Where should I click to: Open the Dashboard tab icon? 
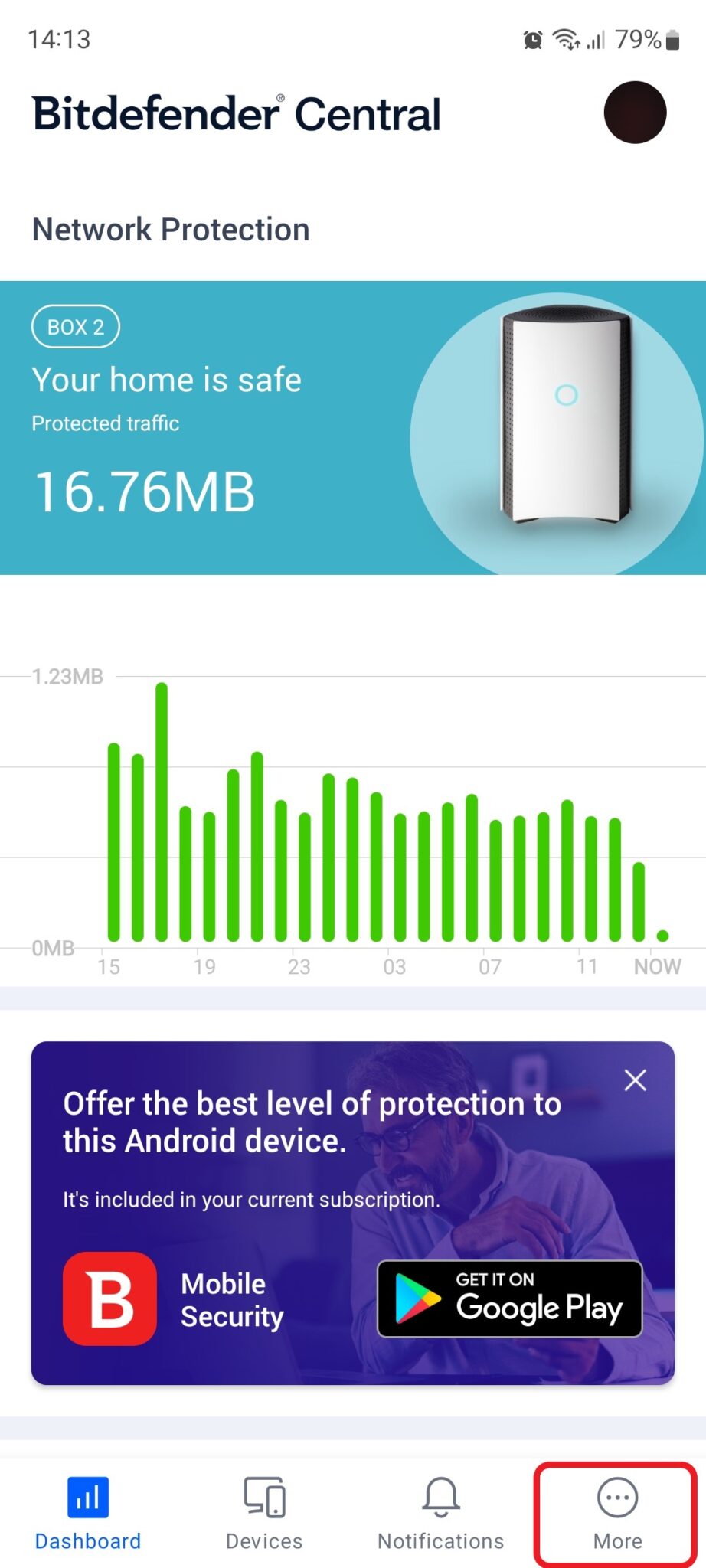click(87, 1497)
